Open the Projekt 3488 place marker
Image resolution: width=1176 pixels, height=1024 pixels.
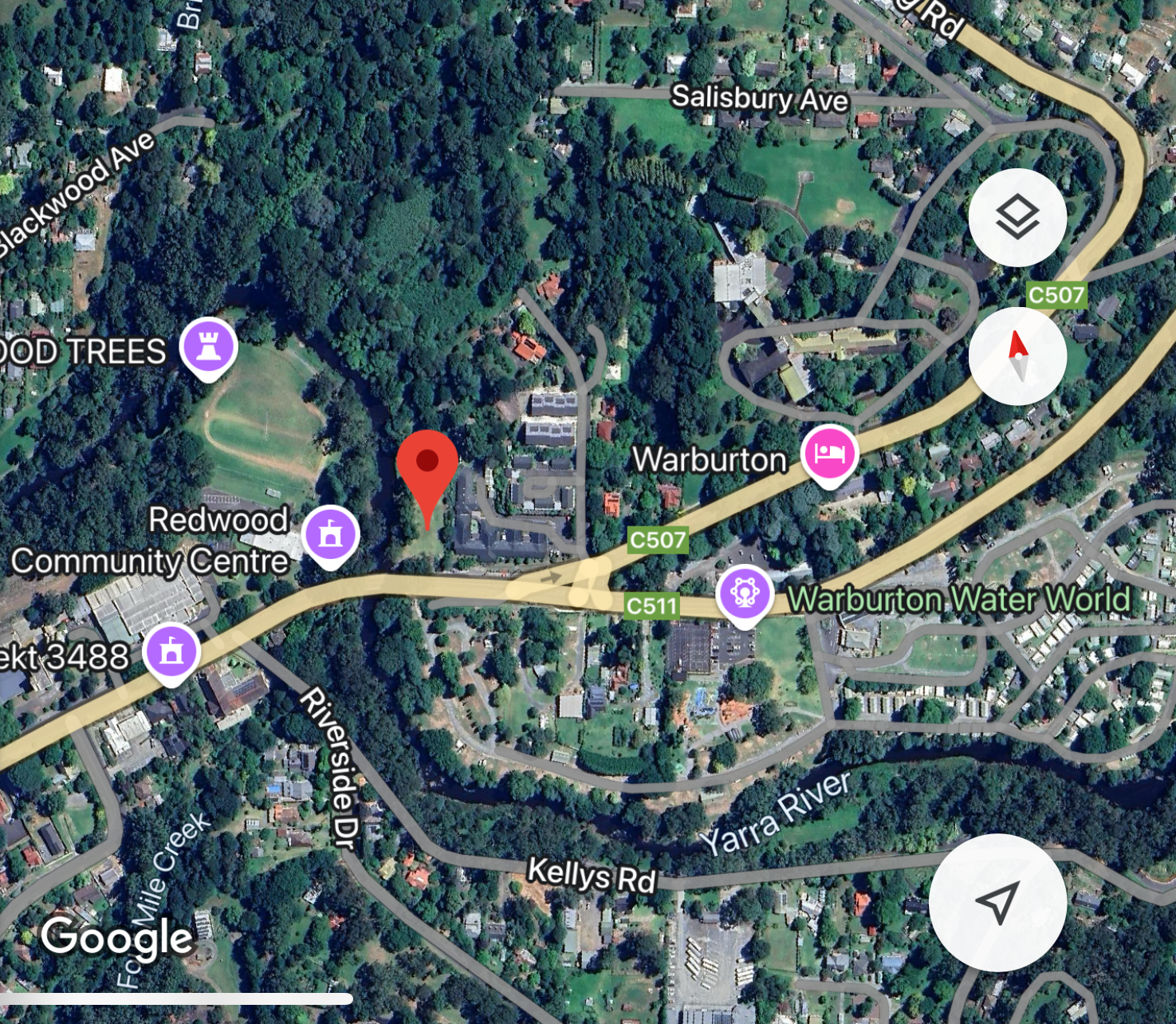171,652
